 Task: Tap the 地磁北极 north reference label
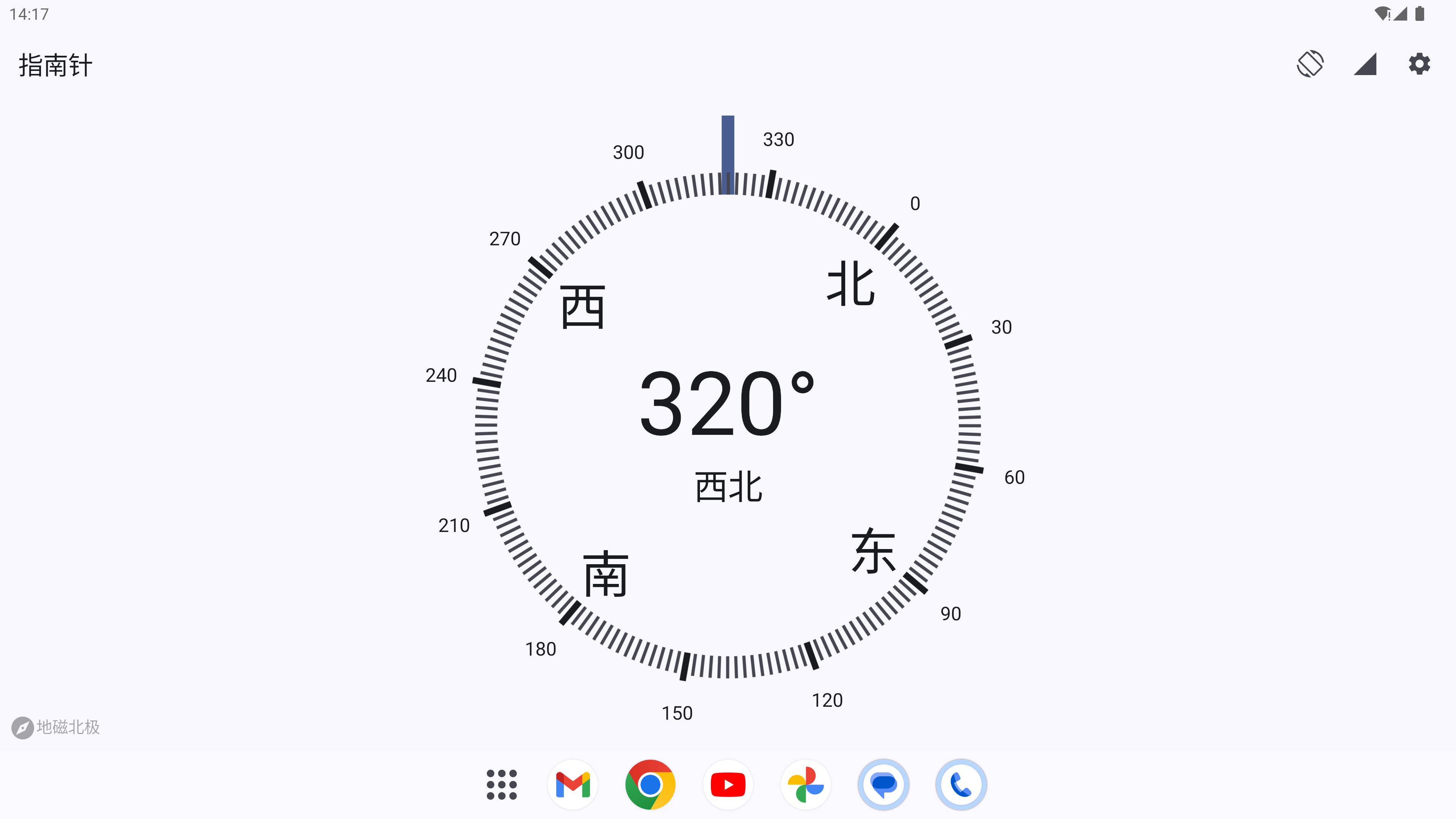click(56, 727)
